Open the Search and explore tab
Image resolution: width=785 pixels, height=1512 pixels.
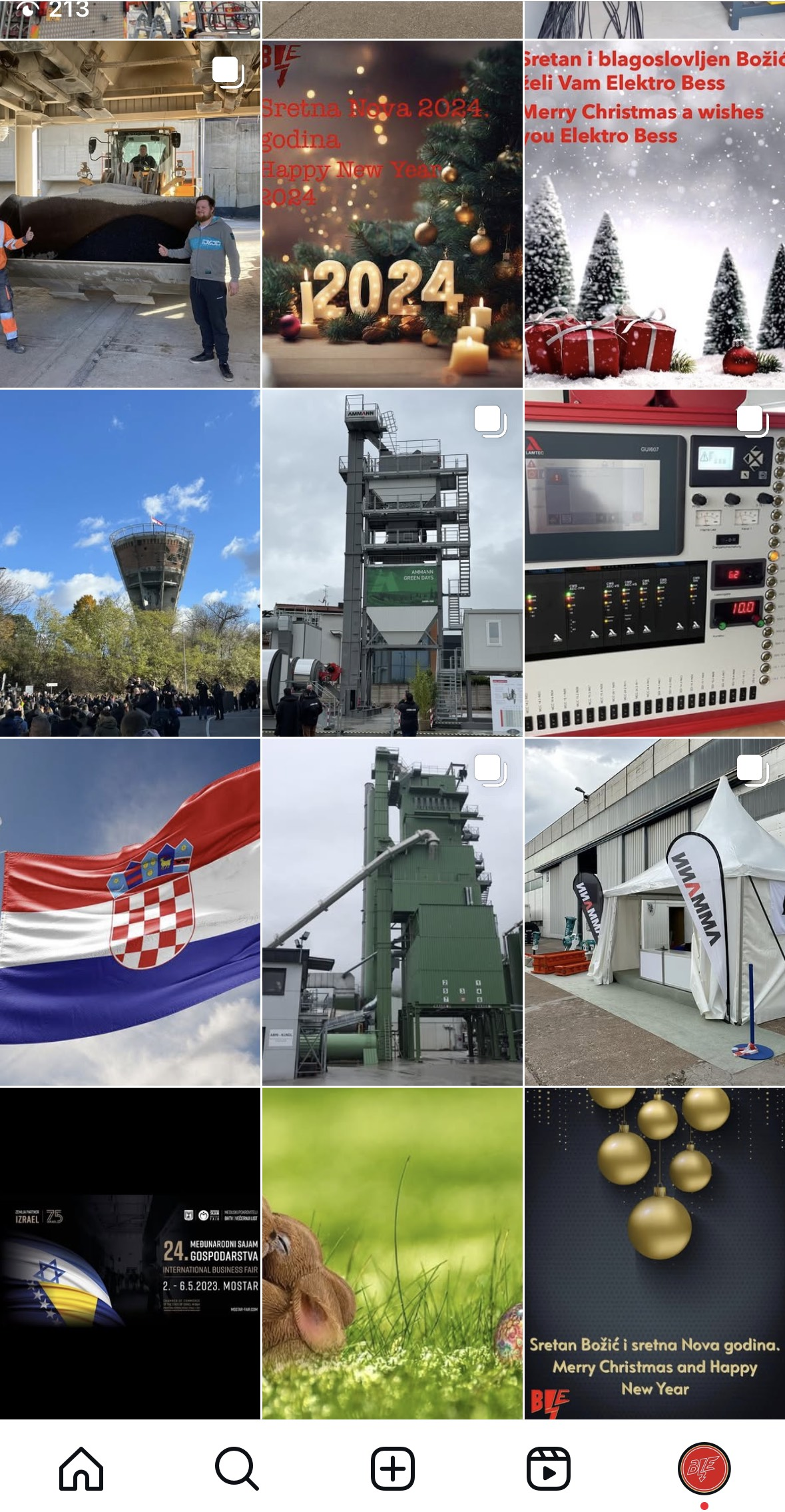click(236, 1468)
